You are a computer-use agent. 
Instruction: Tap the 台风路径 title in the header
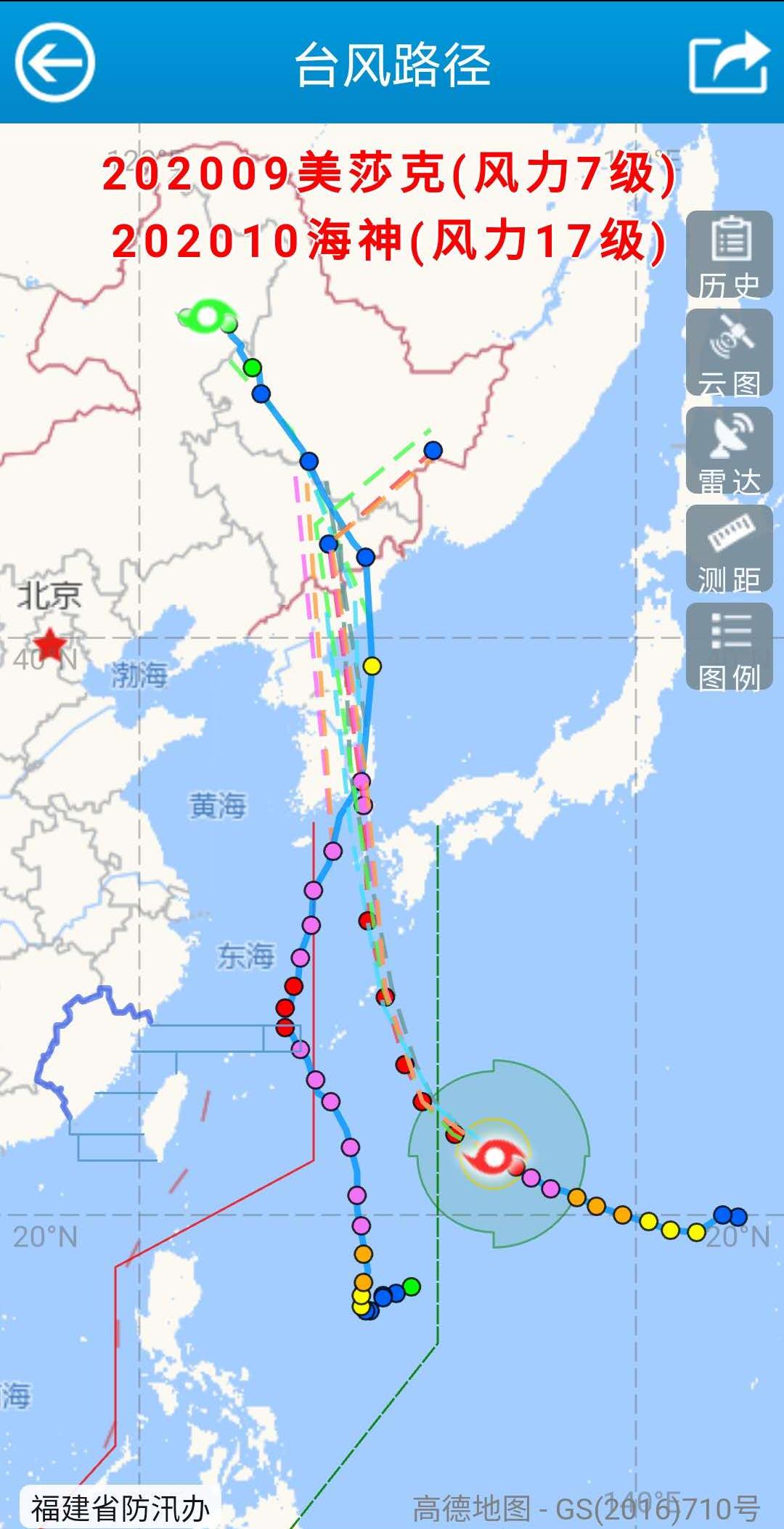point(392,63)
